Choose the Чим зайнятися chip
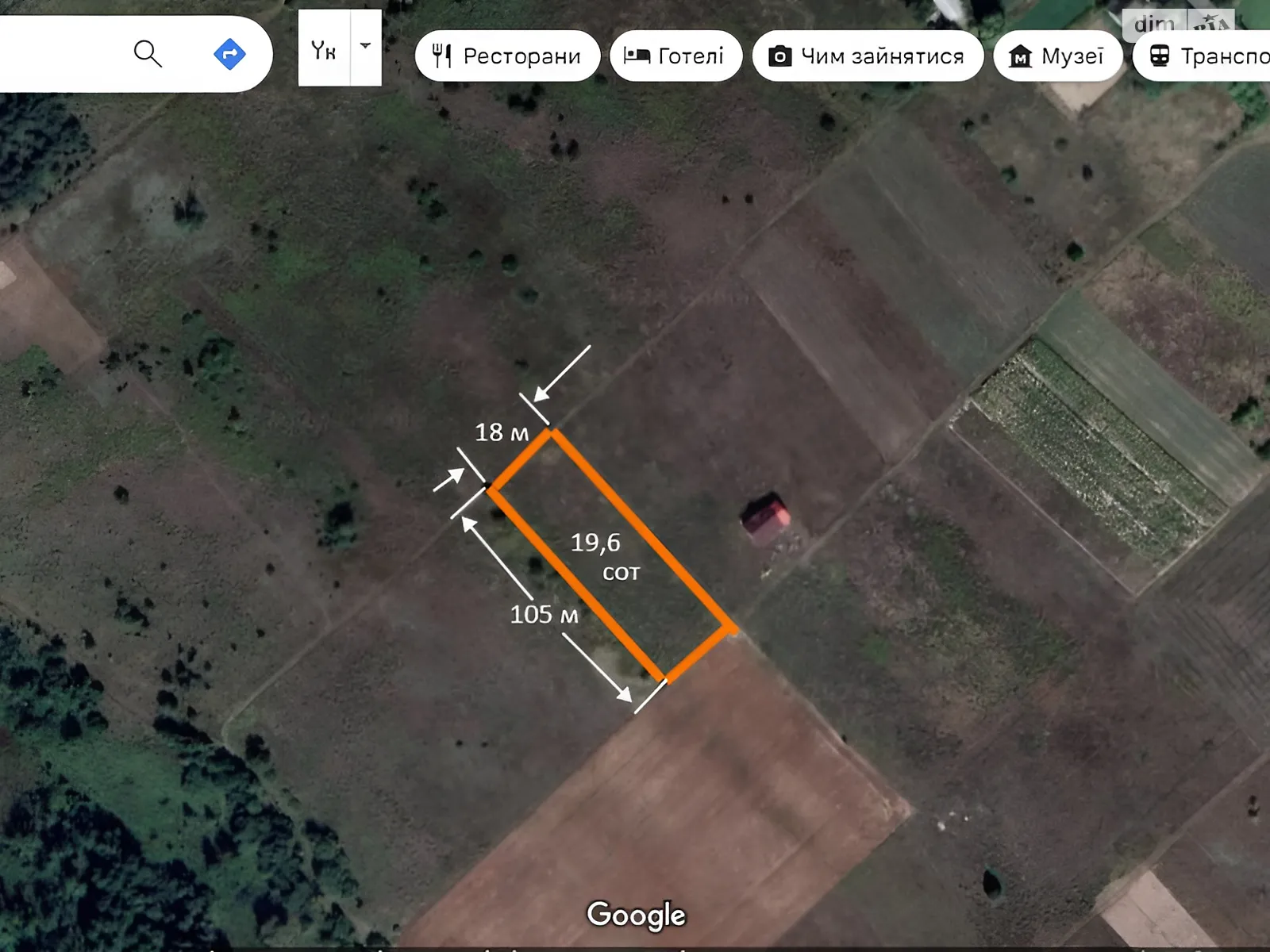This screenshot has height=952, width=1270. (x=868, y=56)
